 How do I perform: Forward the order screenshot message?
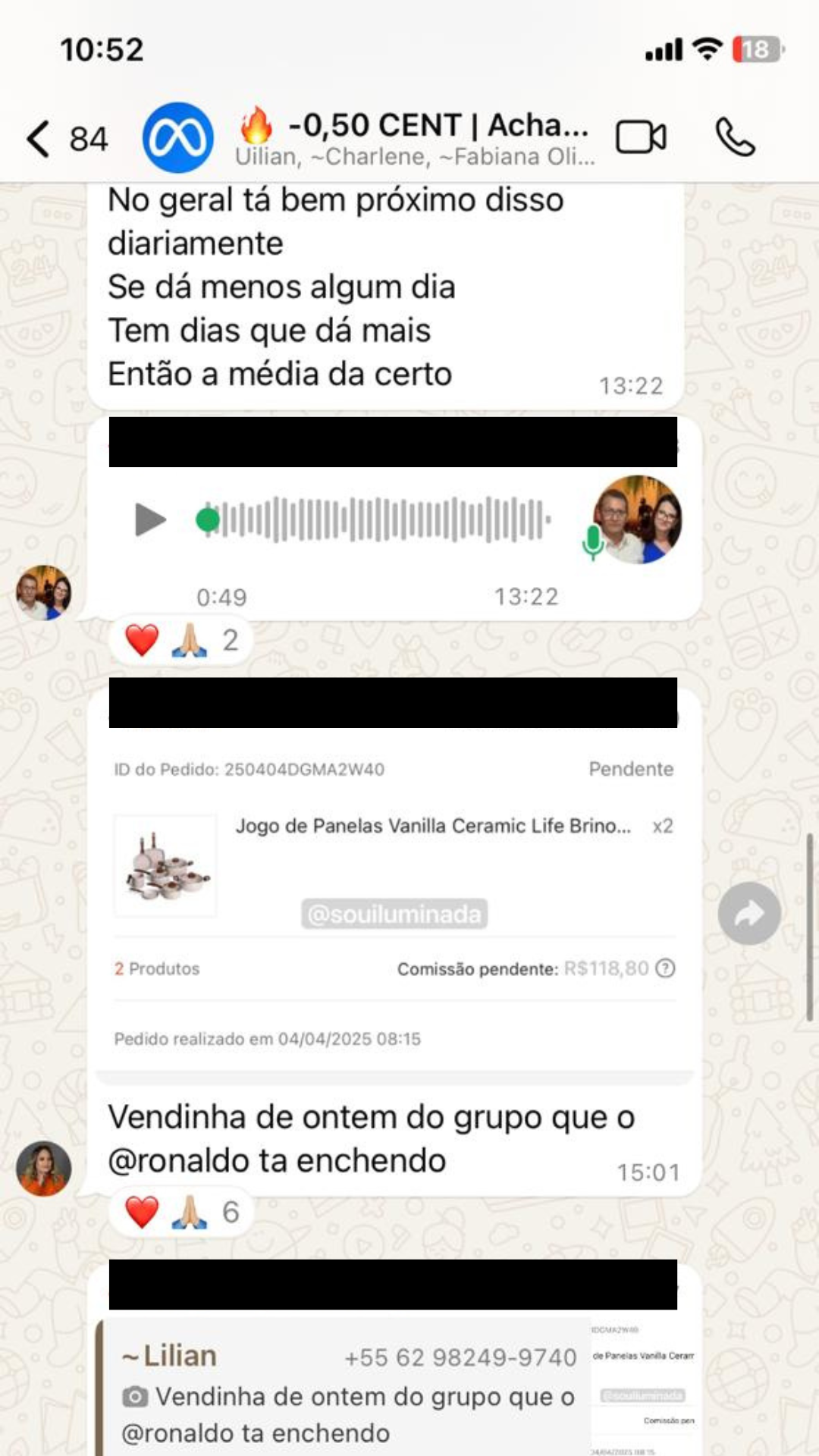(x=749, y=914)
